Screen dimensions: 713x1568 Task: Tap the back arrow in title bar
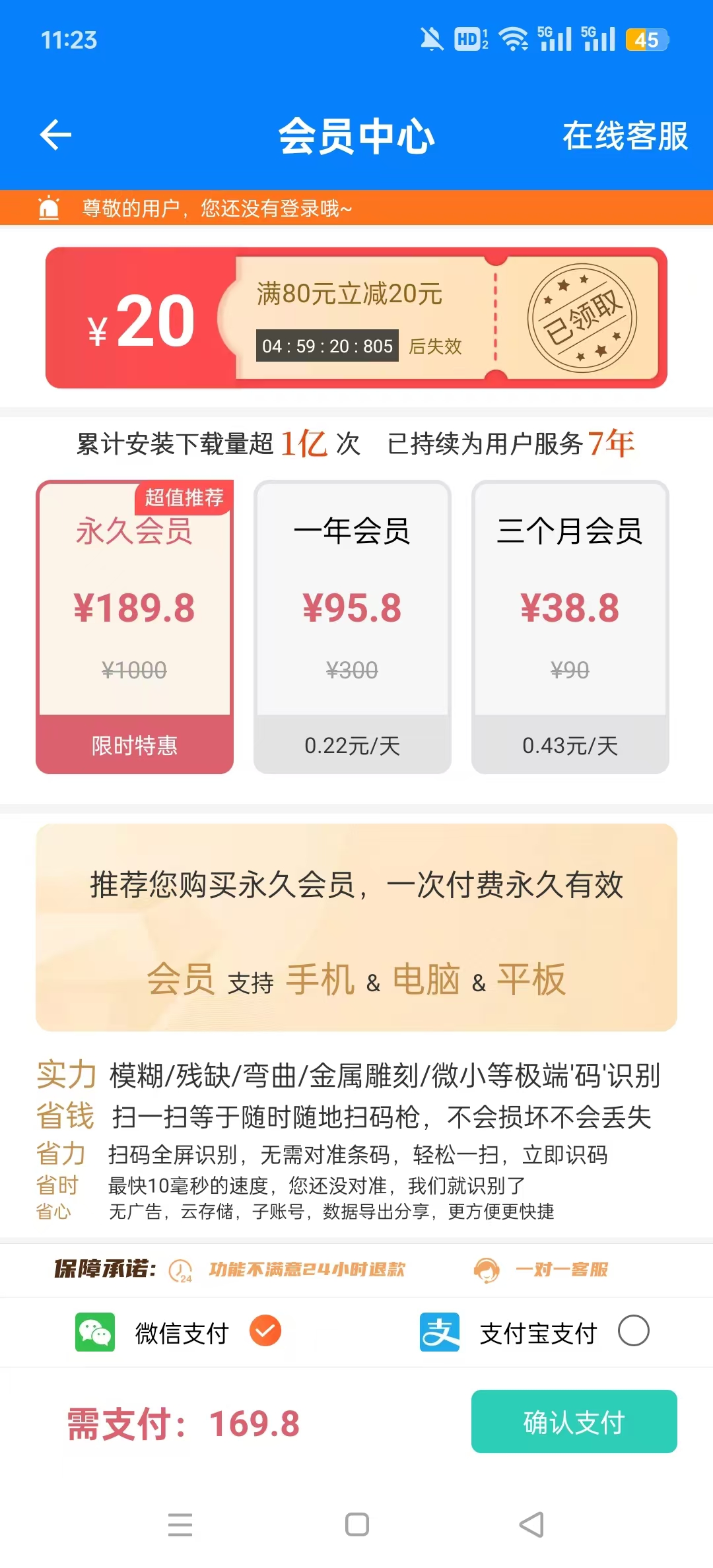(55, 135)
